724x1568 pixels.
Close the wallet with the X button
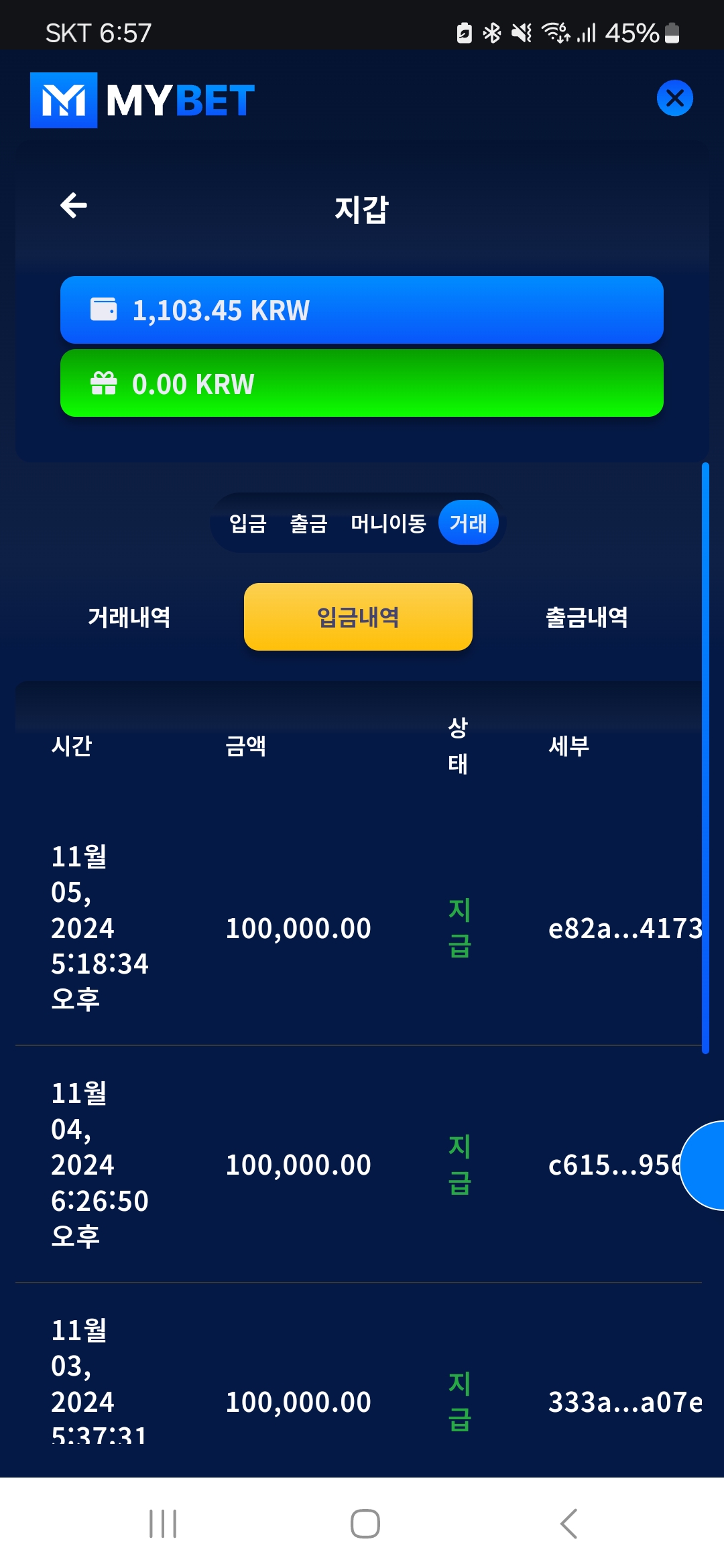pyautogui.click(x=674, y=98)
